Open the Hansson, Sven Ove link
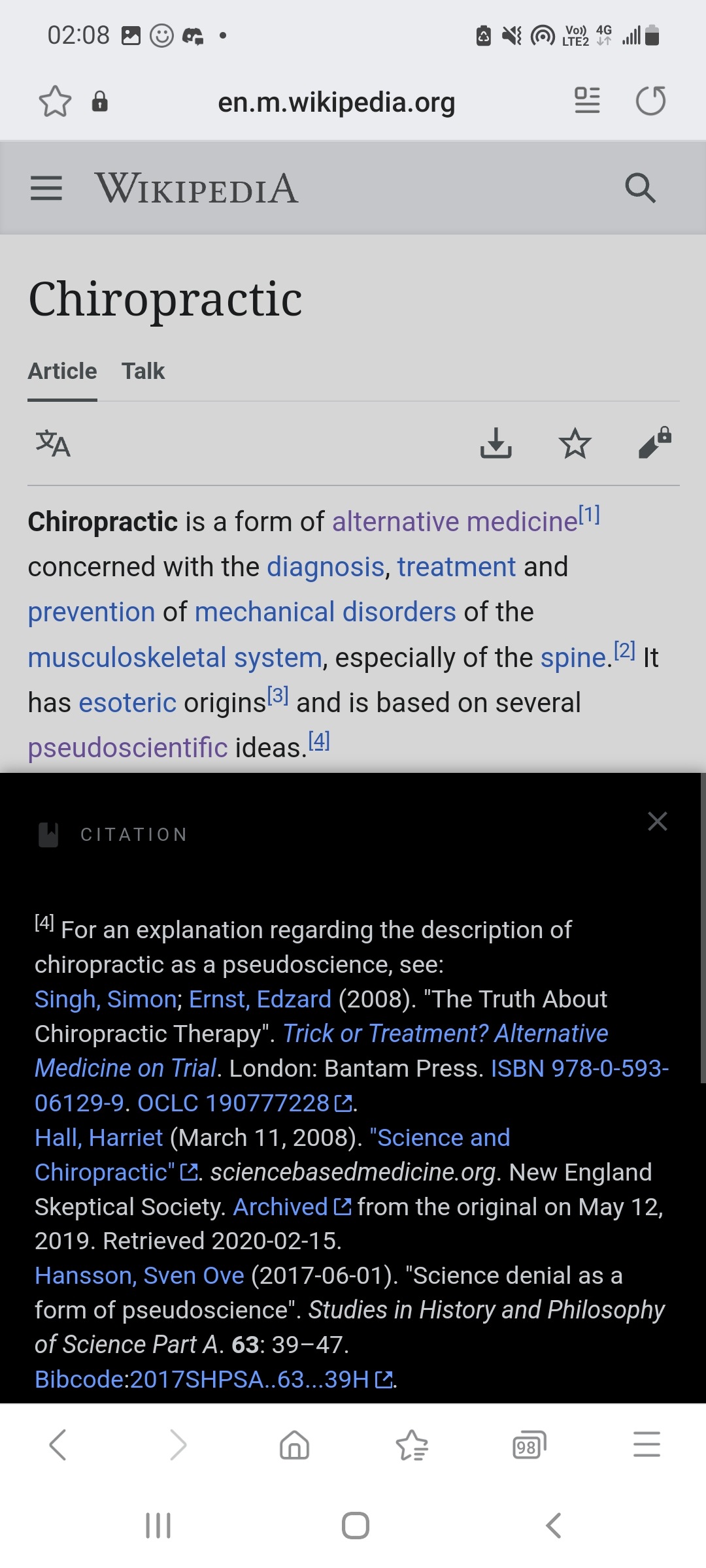 coord(139,1275)
